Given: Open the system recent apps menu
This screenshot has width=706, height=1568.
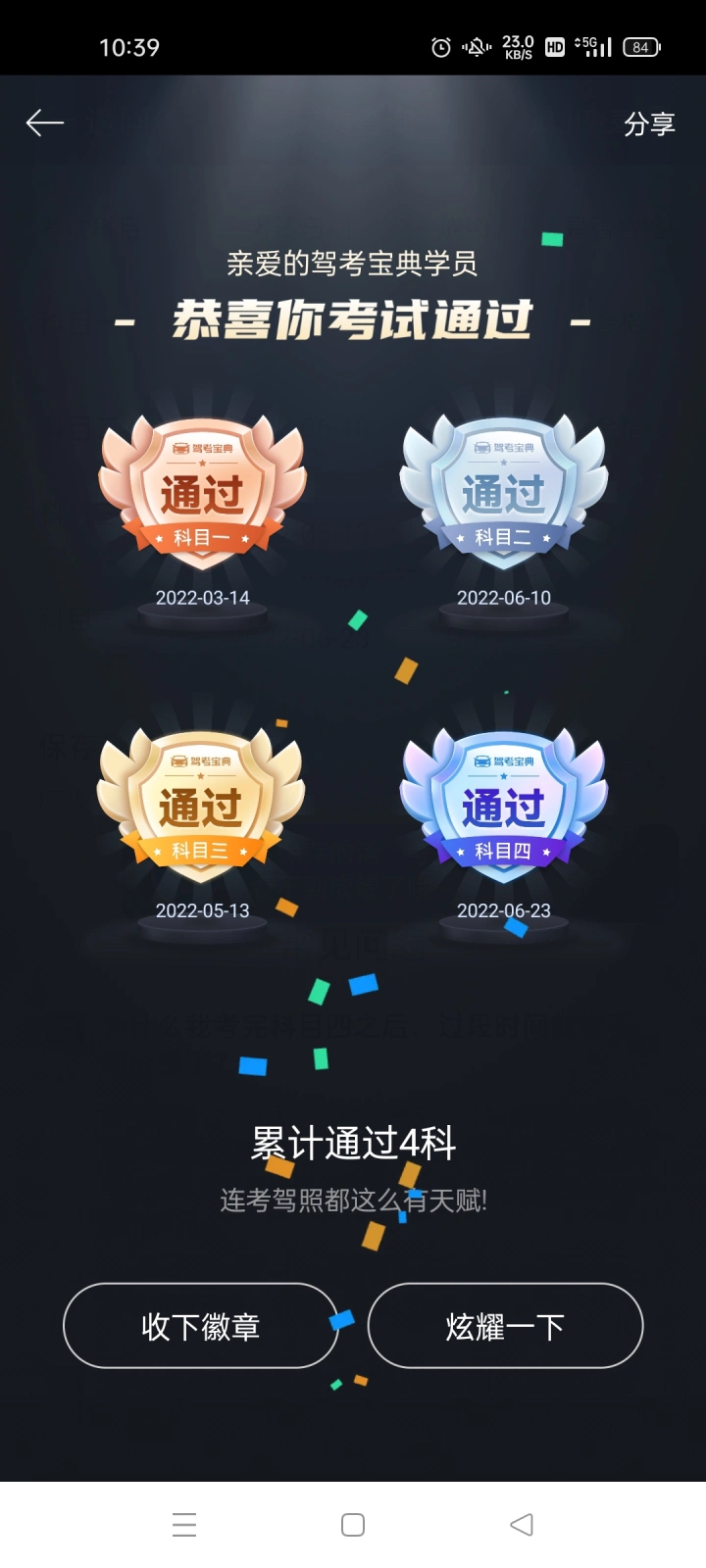Looking at the screenshot, I should 184,1525.
